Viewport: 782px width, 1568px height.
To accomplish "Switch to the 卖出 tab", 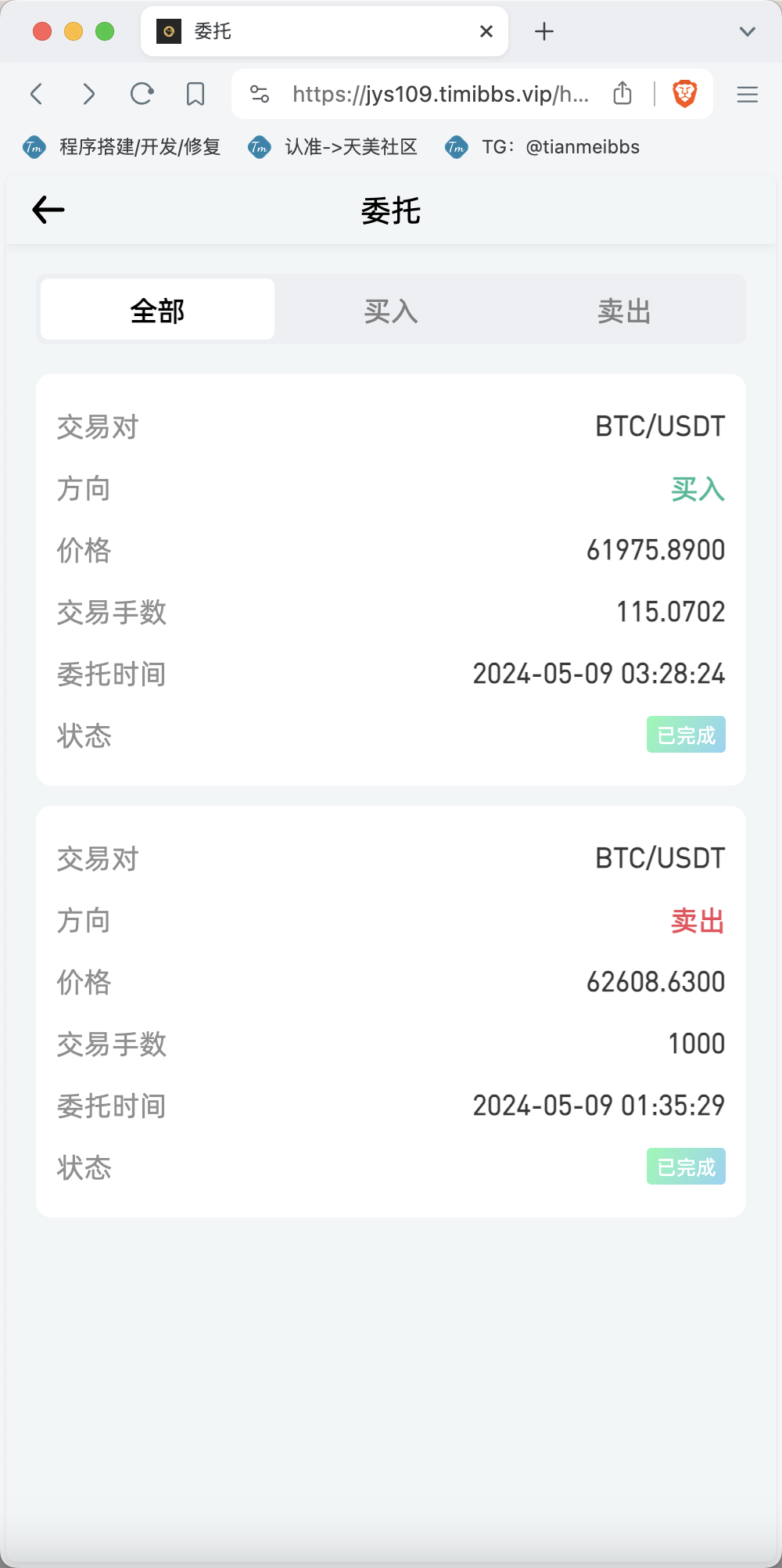I will click(624, 311).
